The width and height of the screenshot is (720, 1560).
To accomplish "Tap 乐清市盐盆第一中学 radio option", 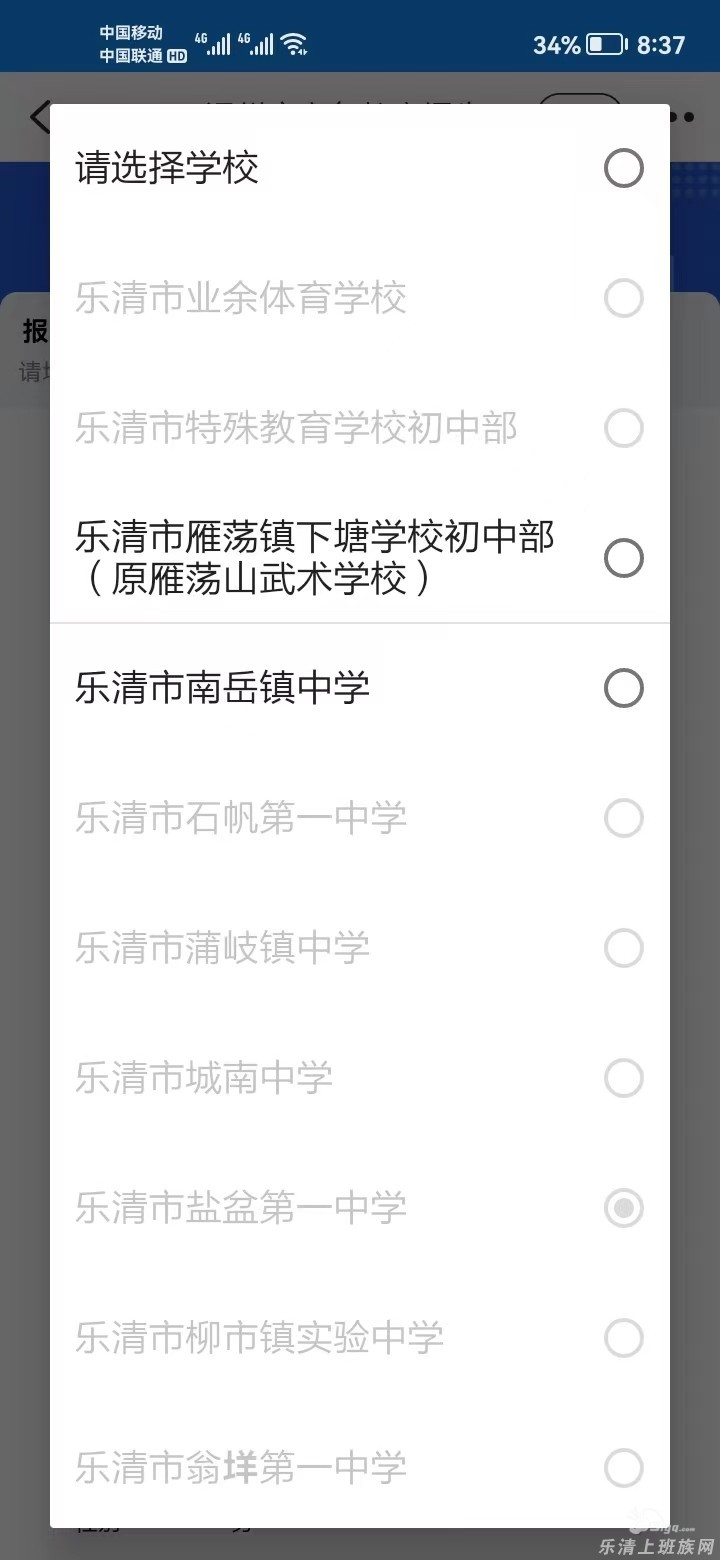I will pyautogui.click(x=623, y=1208).
